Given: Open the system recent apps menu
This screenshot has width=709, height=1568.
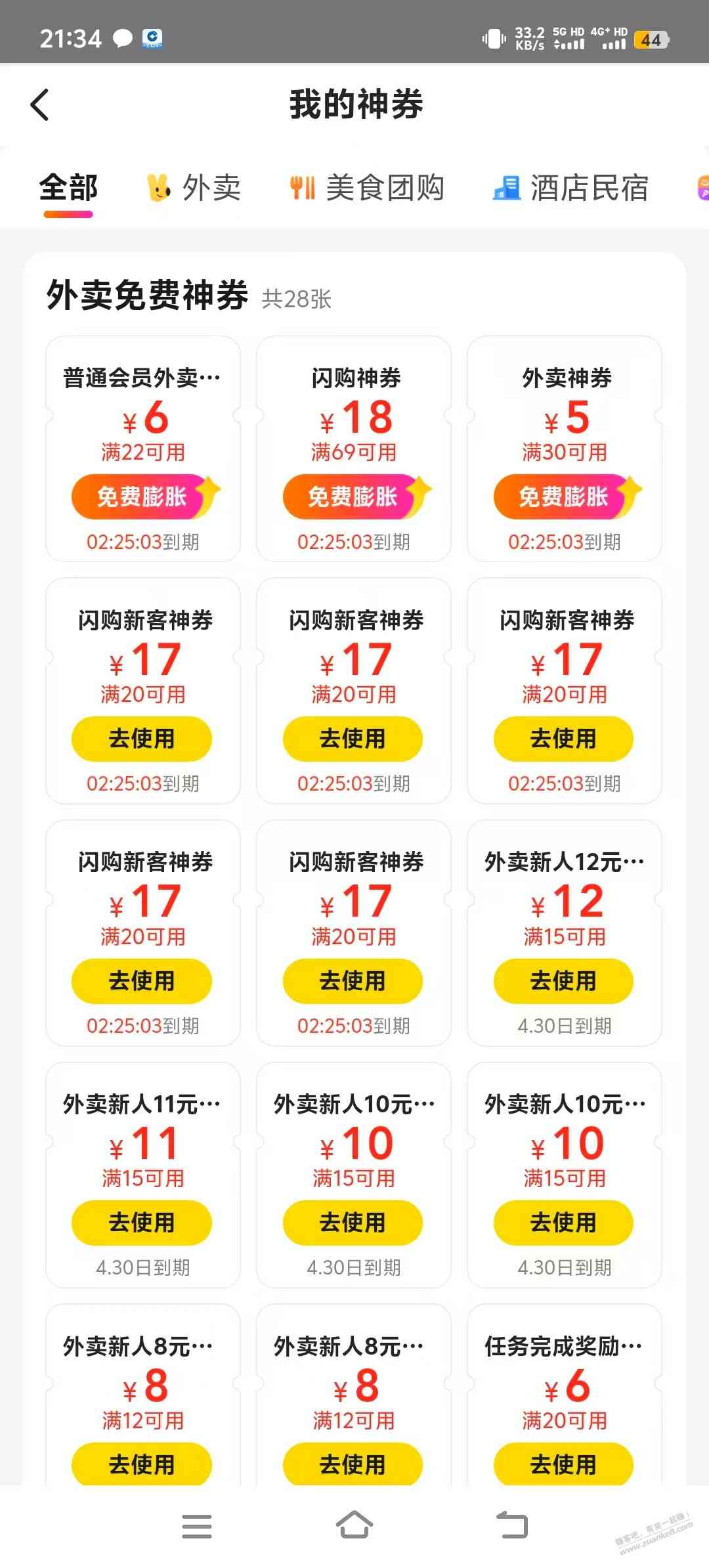Looking at the screenshot, I should 196,1526.
